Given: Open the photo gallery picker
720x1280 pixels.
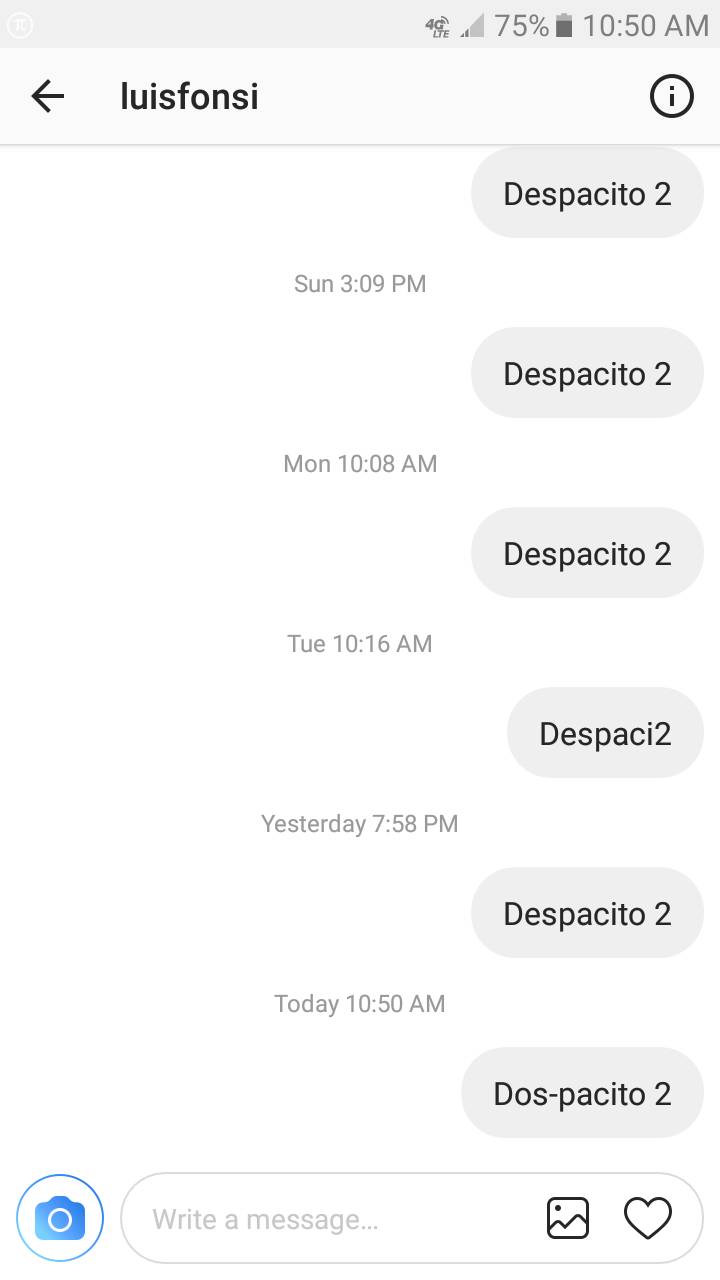Looking at the screenshot, I should [x=568, y=1218].
